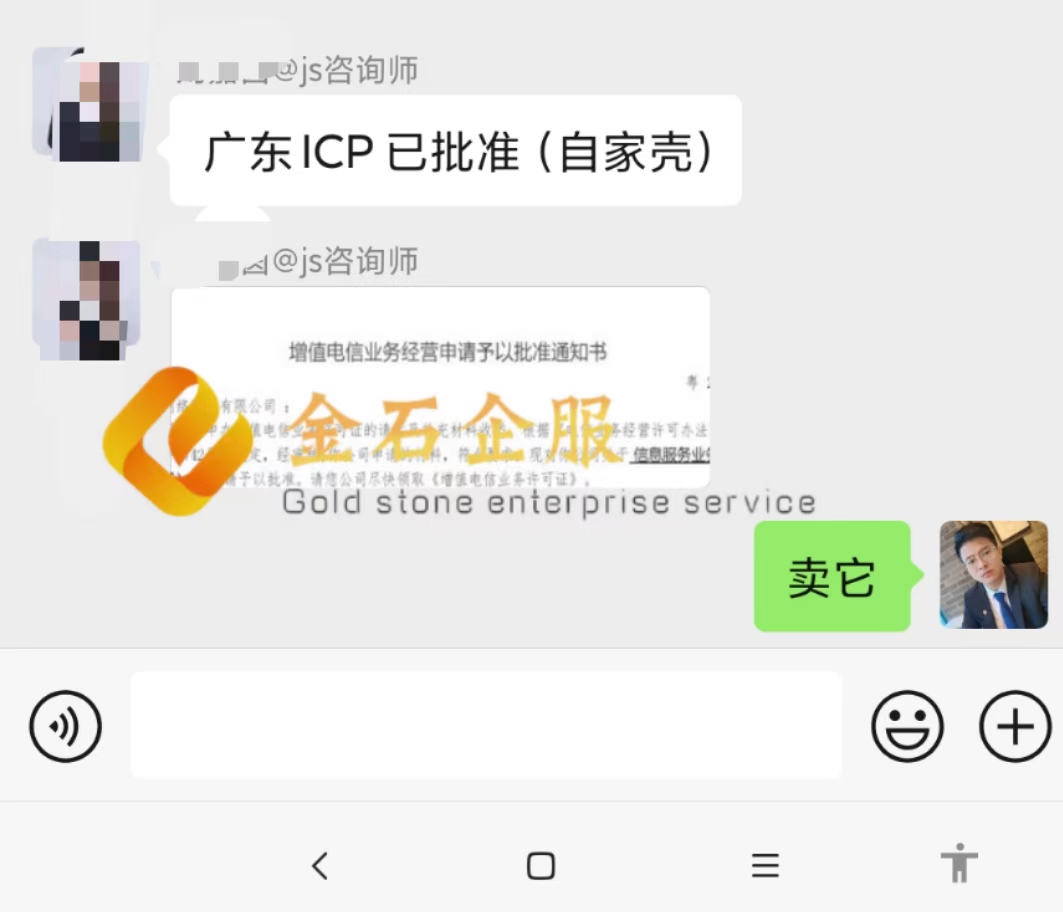The width and height of the screenshot is (1063, 912).
Task: View the profile of the 卖它 sender
Action: click(x=993, y=575)
